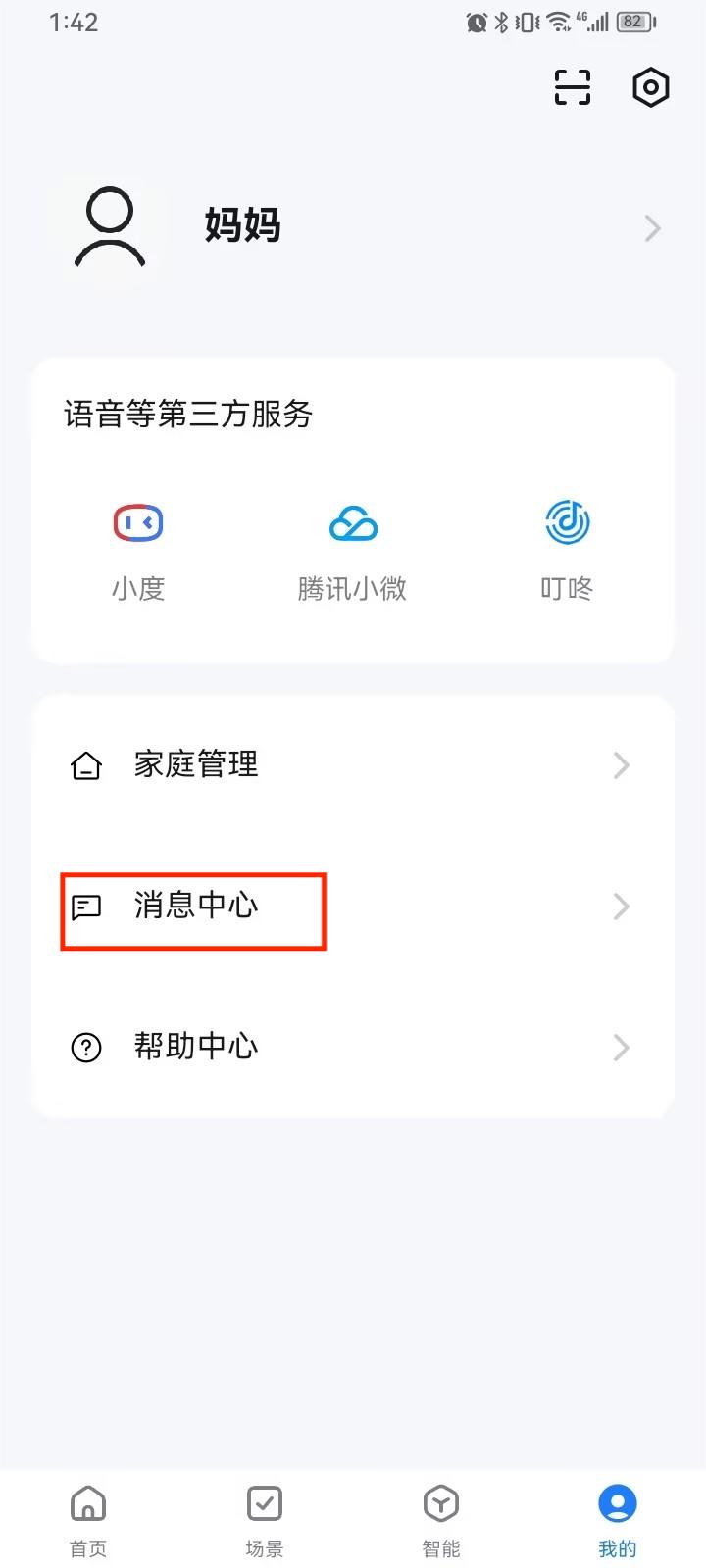706x1568 pixels.
Task: Switch to the 智能 tab
Action: (441, 1520)
